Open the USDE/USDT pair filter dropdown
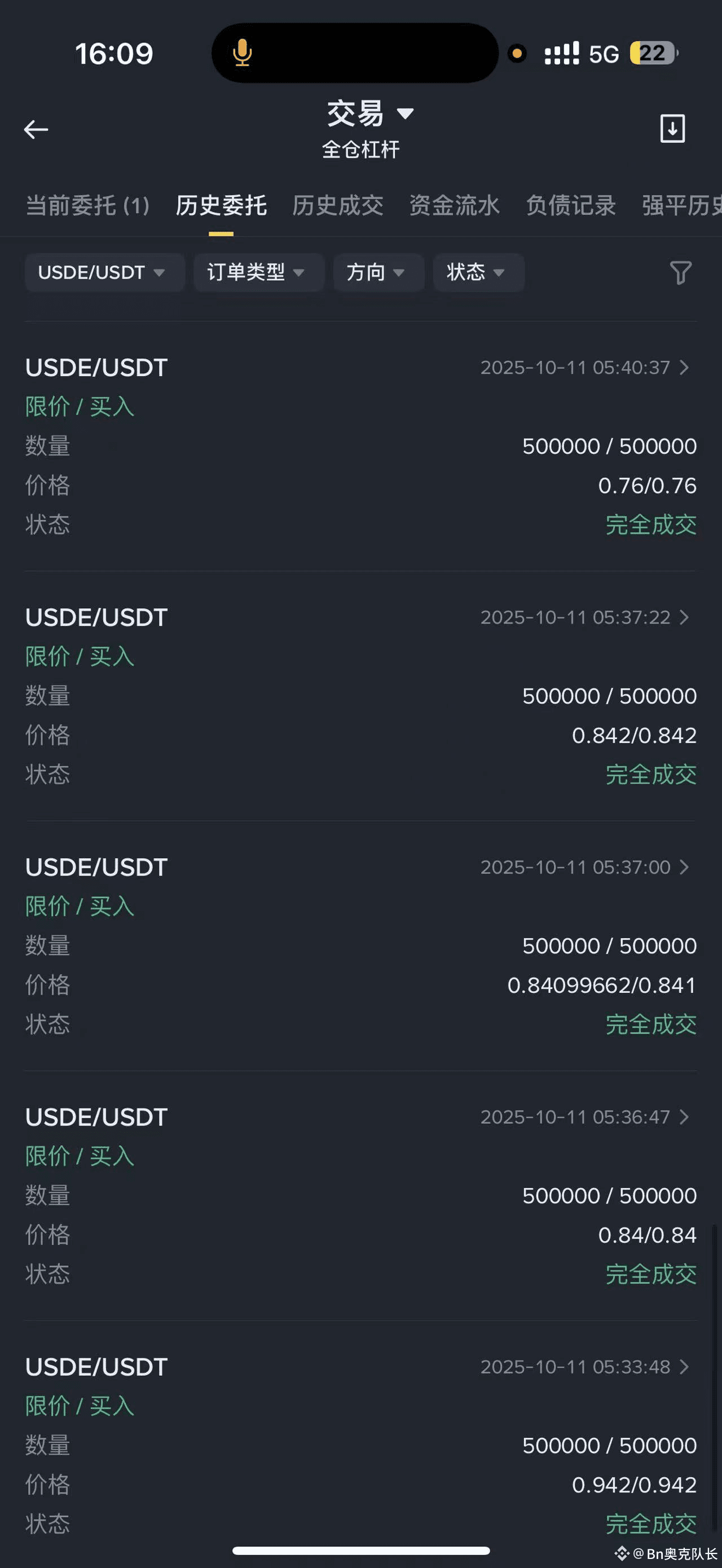This screenshot has width=722, height=1568. coord(104,272)
